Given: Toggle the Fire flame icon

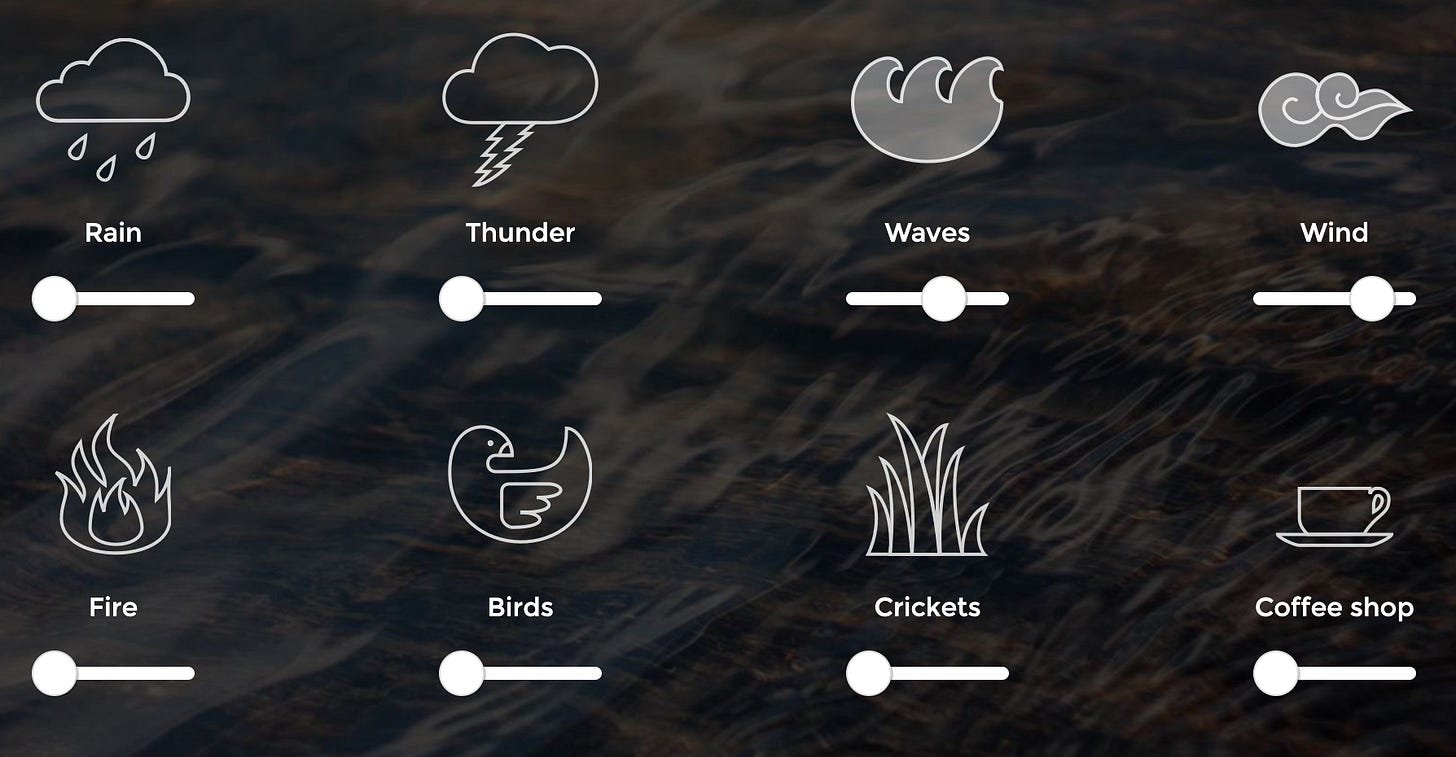Looking at the screenshot, I should click(113, 484).
